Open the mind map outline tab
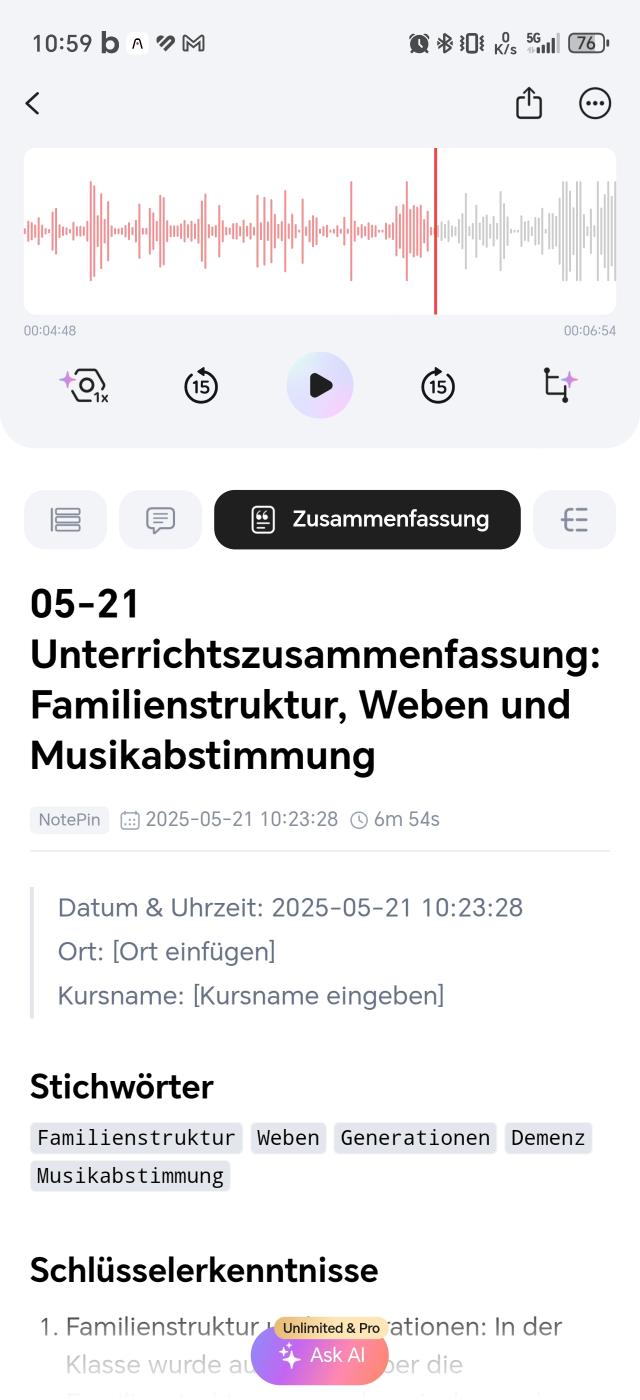Image resolution: width=640 pixels, height=1400 pixels. [x=574, y=520]
